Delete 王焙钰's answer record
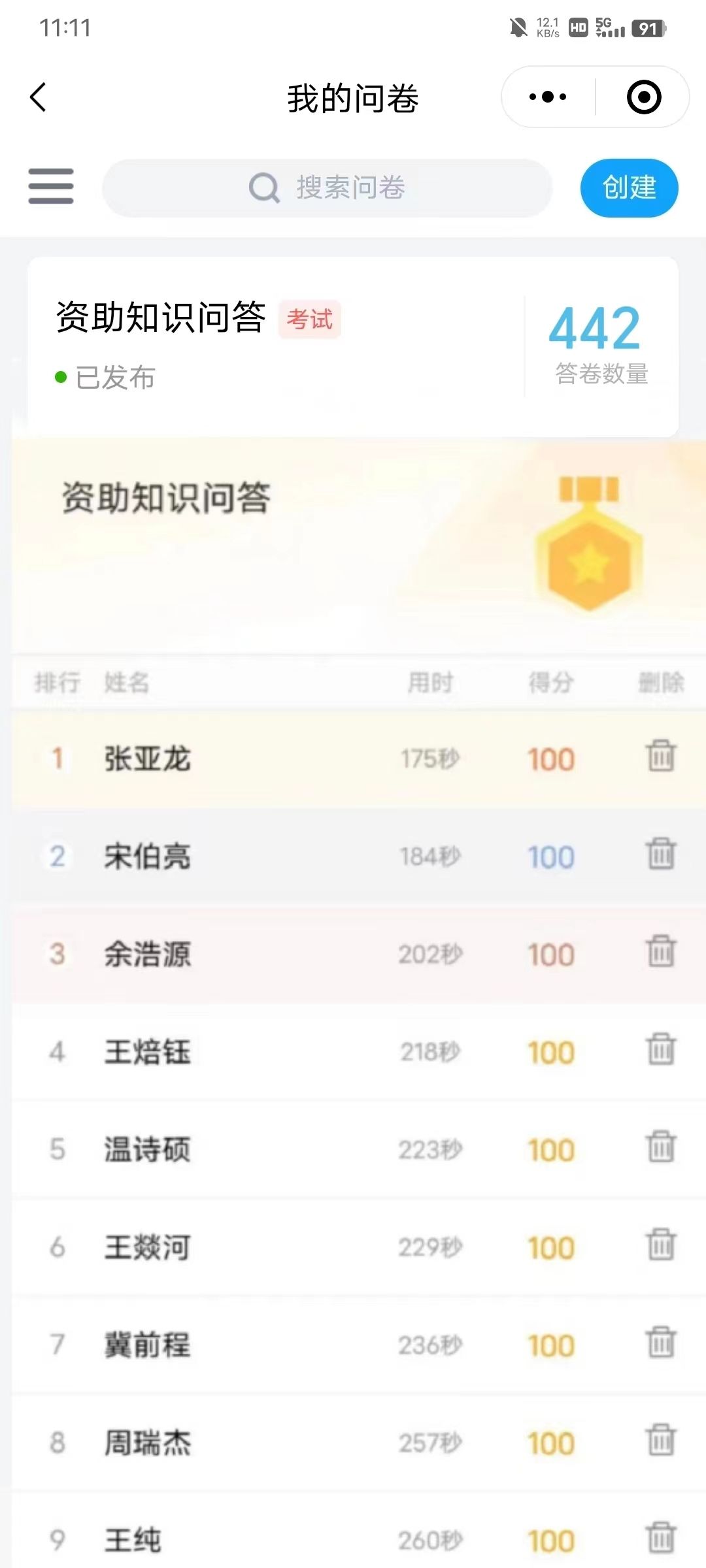 tap(660, 1049)
